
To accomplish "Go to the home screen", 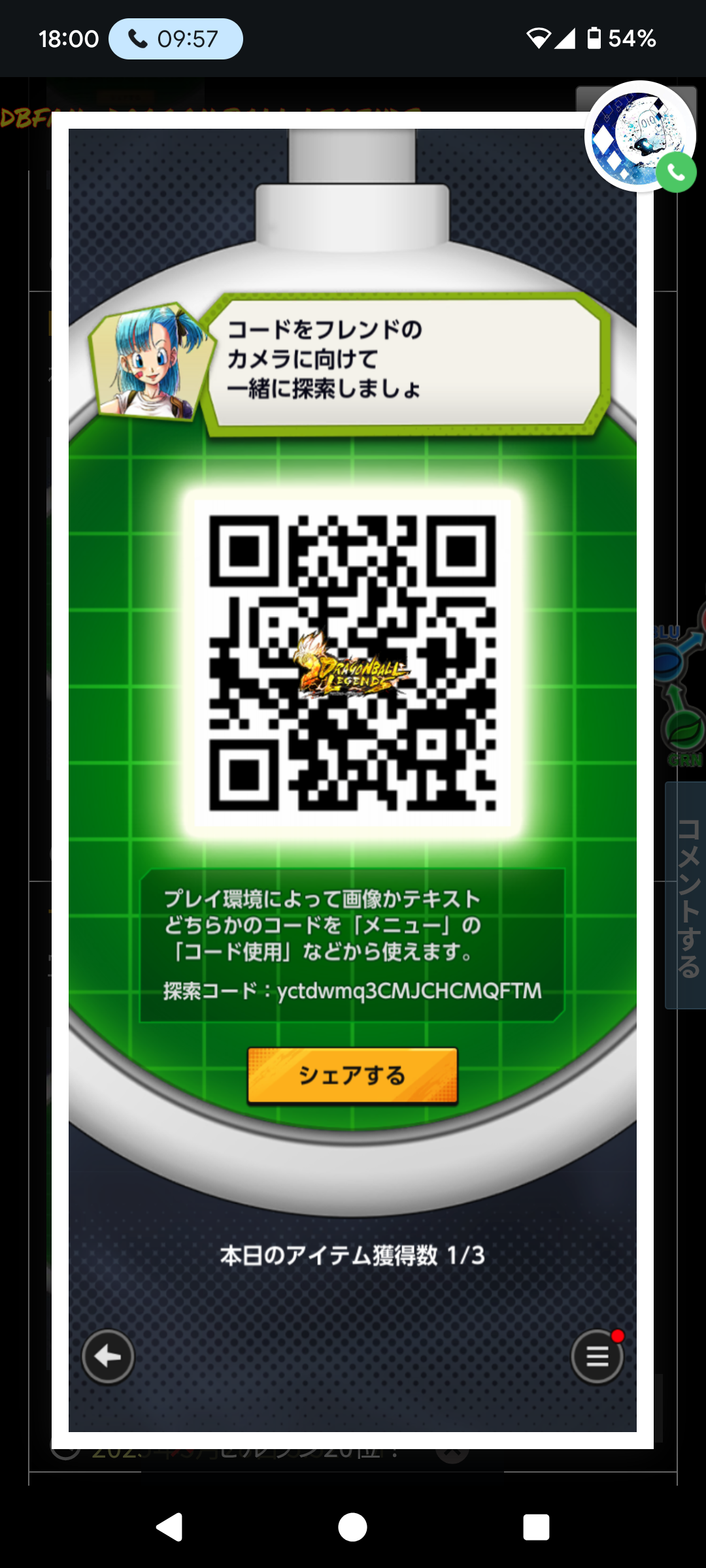I will pyautogui.click(x=353, y=1527).
